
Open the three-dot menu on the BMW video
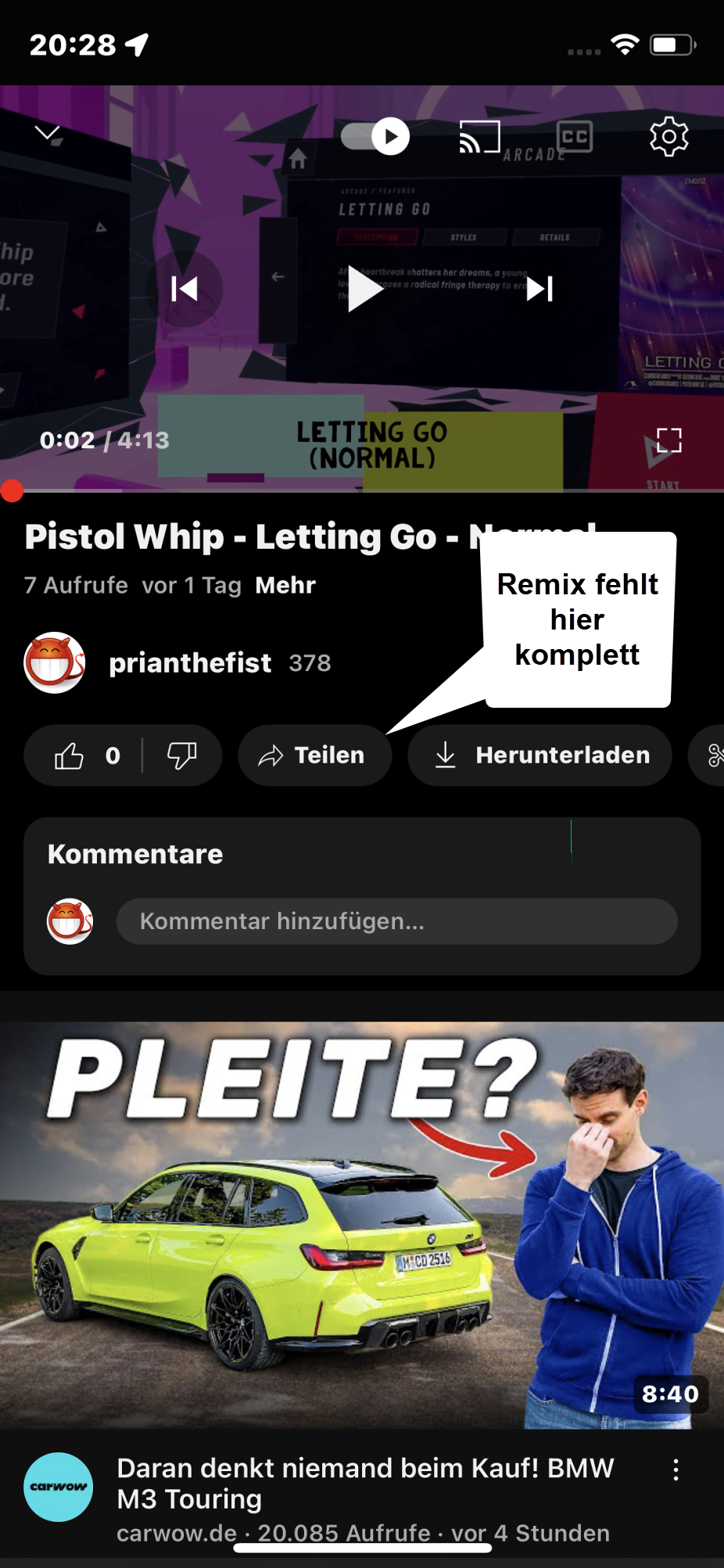(x=676, y=1469)
